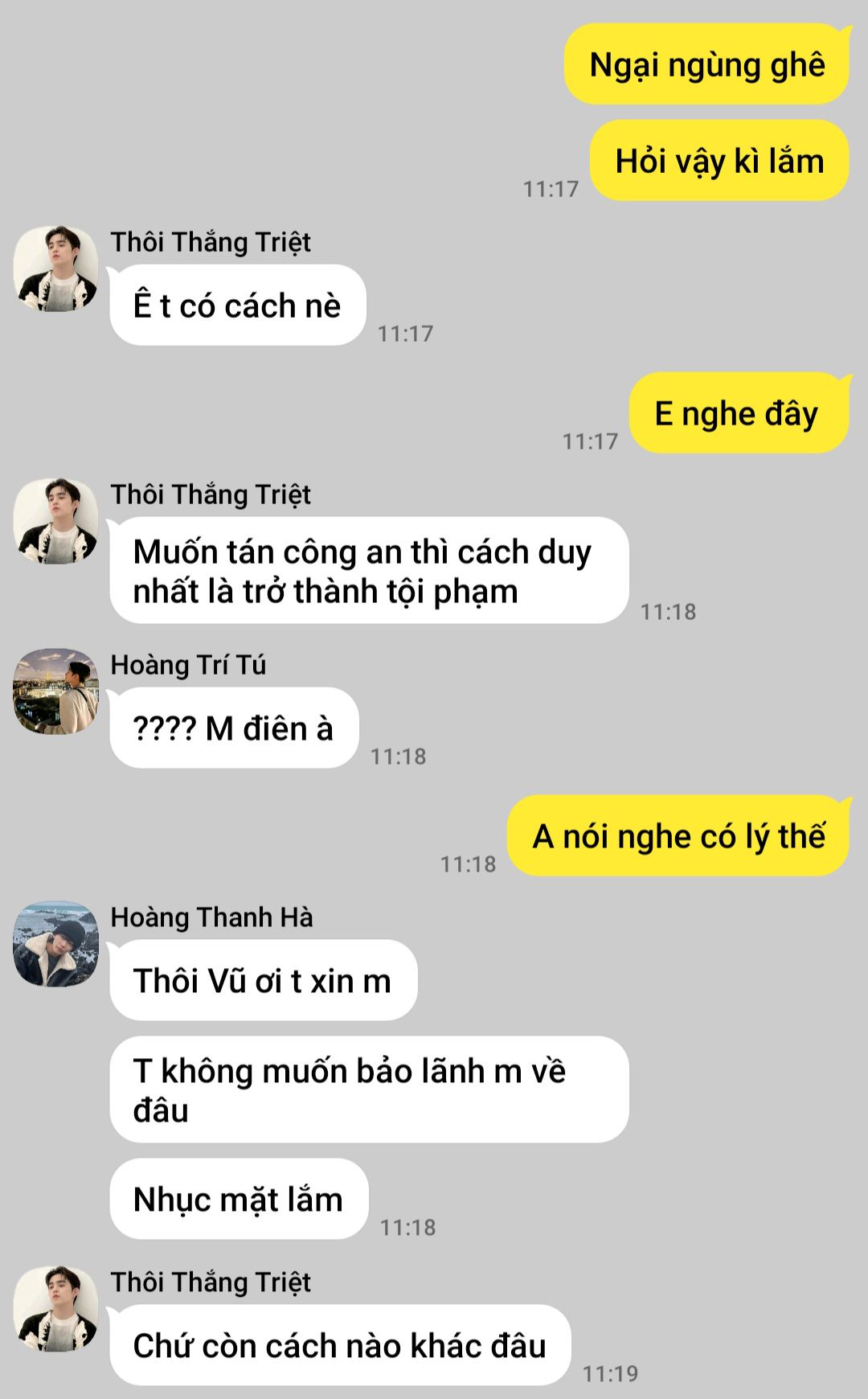This screenshot has height=1399, width=868.
Task: Tap Thôi Thắng Triệt's avatar beside "Muốn tán công an"
Action: click(55, 522)
